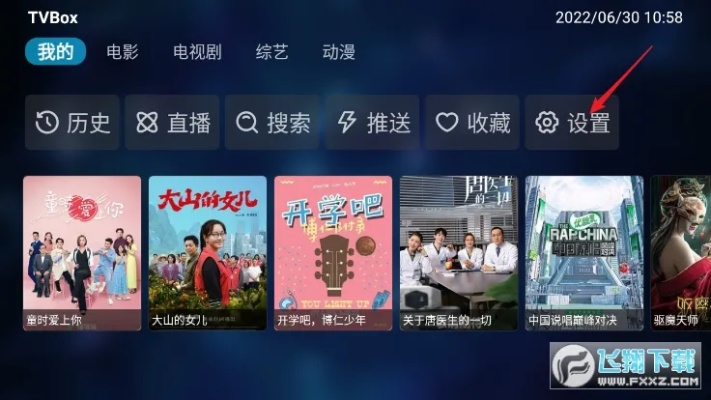The height and width of the screenshot is (400, 711).
Task: Open 关于唐医生的一切 drama card
Action: pyautogui.click(x=459, y=252)
